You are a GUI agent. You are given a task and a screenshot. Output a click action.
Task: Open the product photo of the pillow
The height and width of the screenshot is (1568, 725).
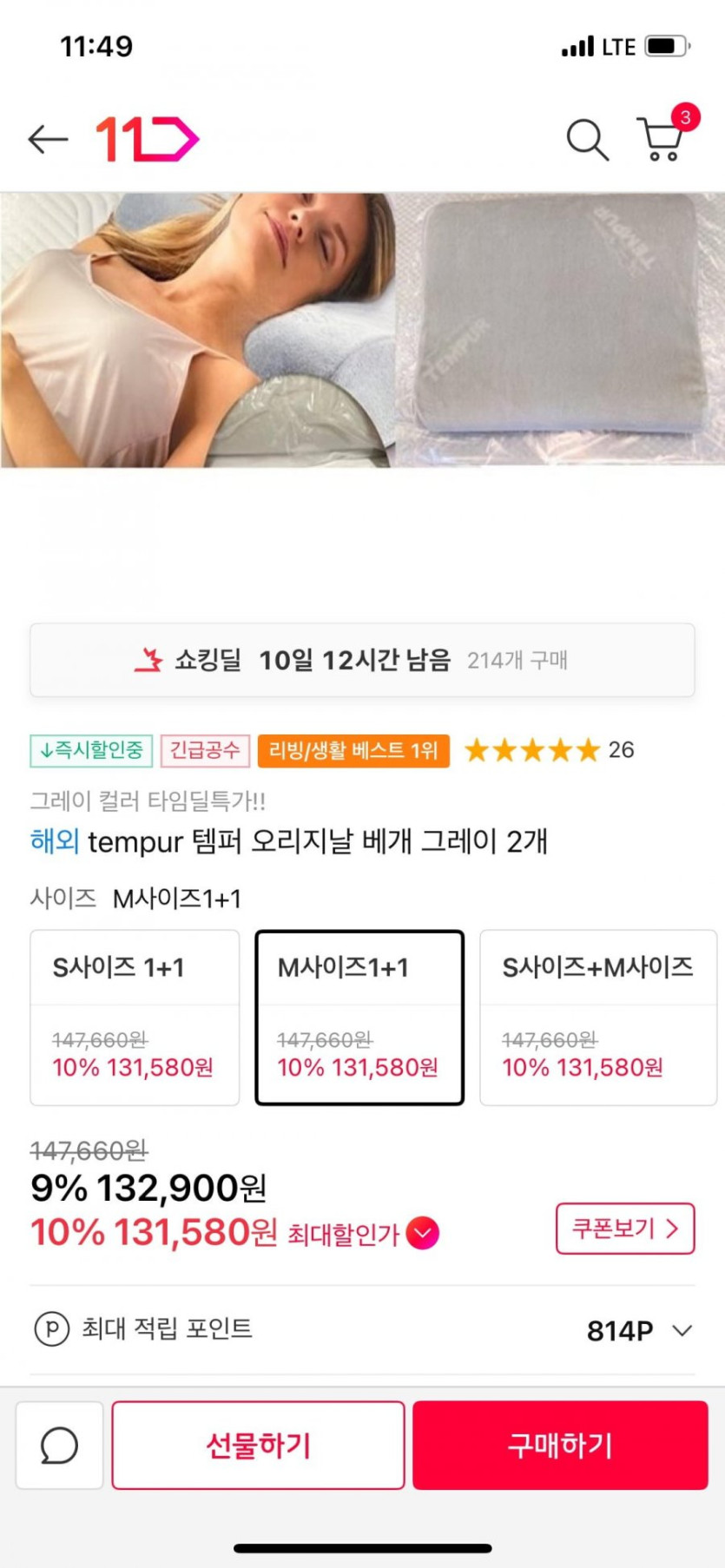tap(362, 330)
